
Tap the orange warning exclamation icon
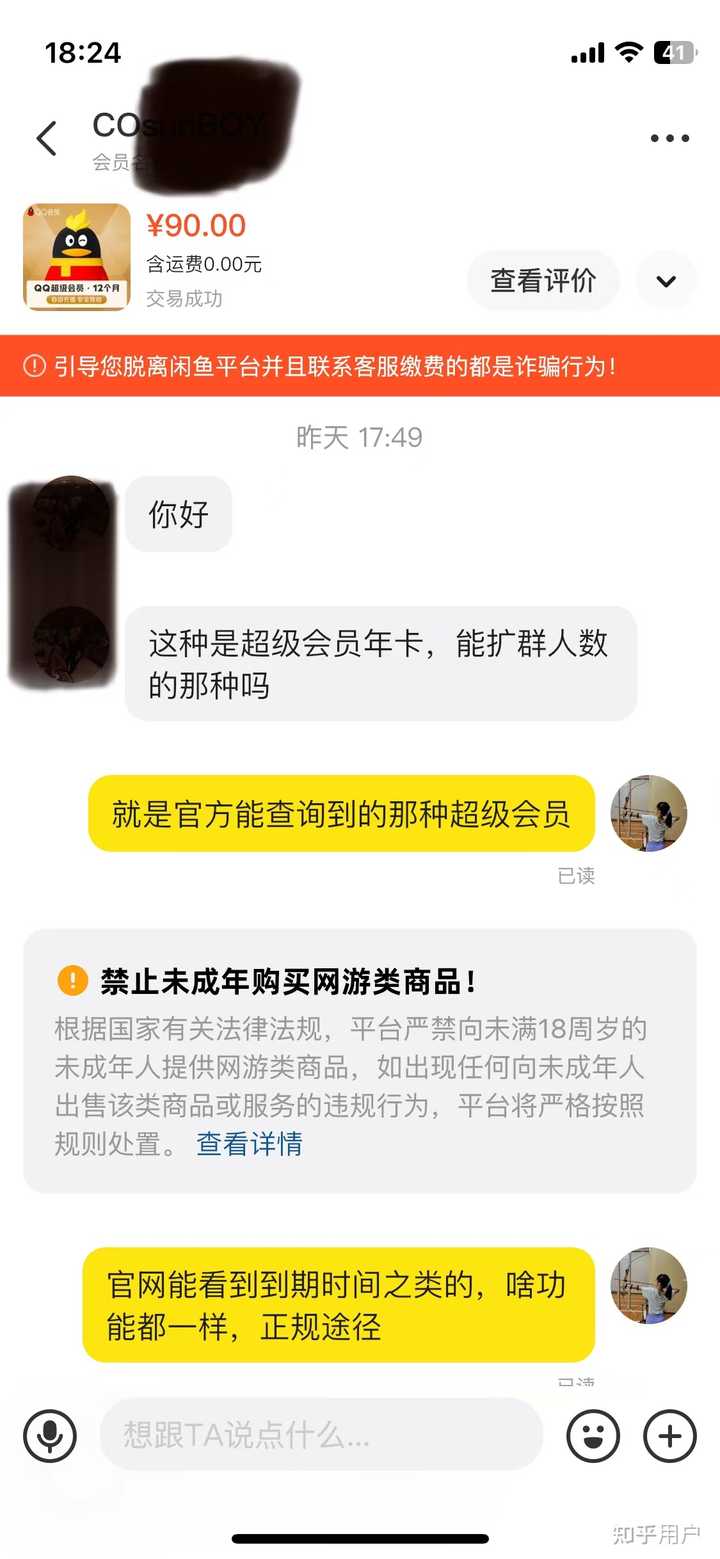click(x=33, y=367)
